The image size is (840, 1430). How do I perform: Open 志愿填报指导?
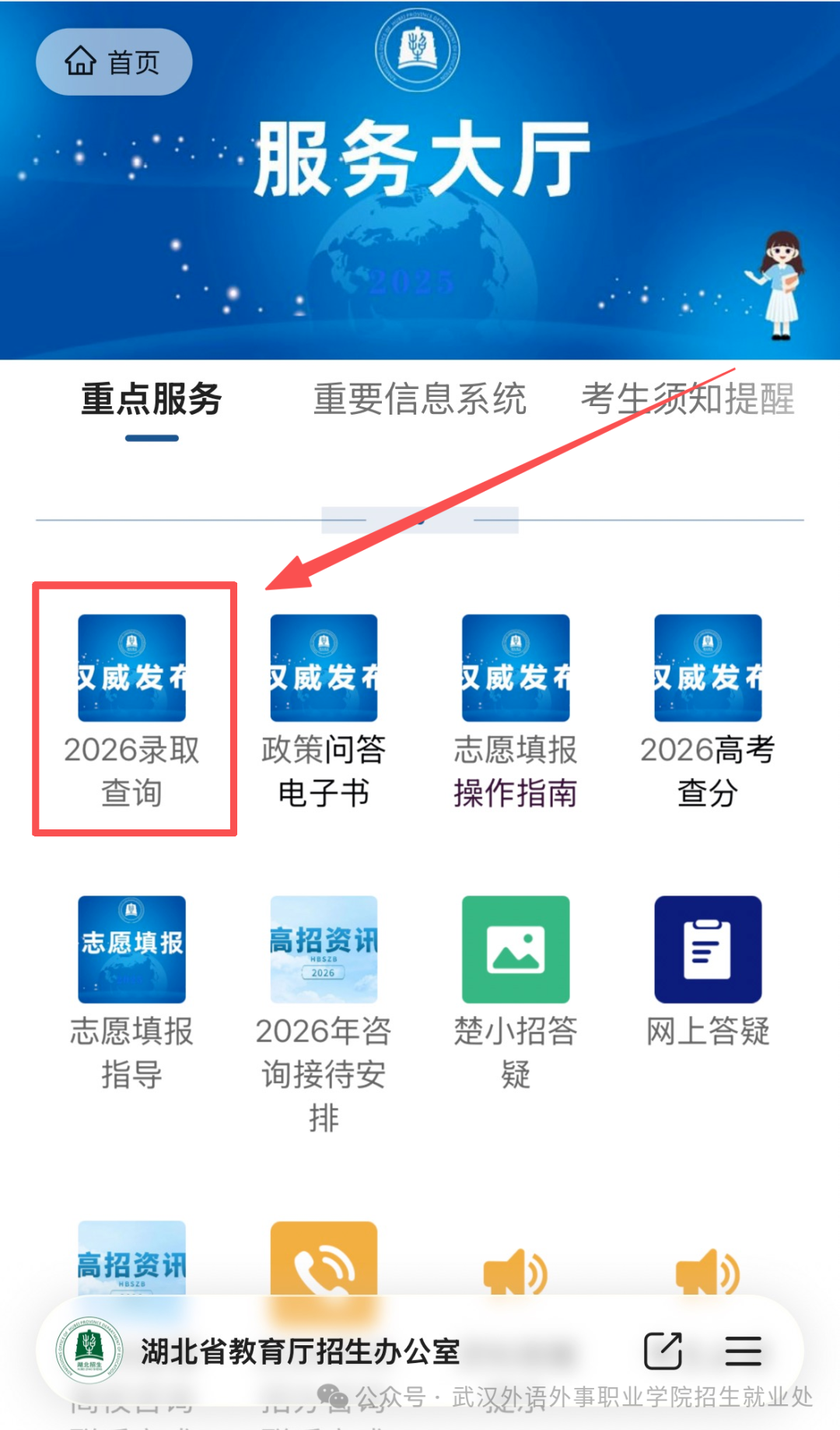click(132, 993)
